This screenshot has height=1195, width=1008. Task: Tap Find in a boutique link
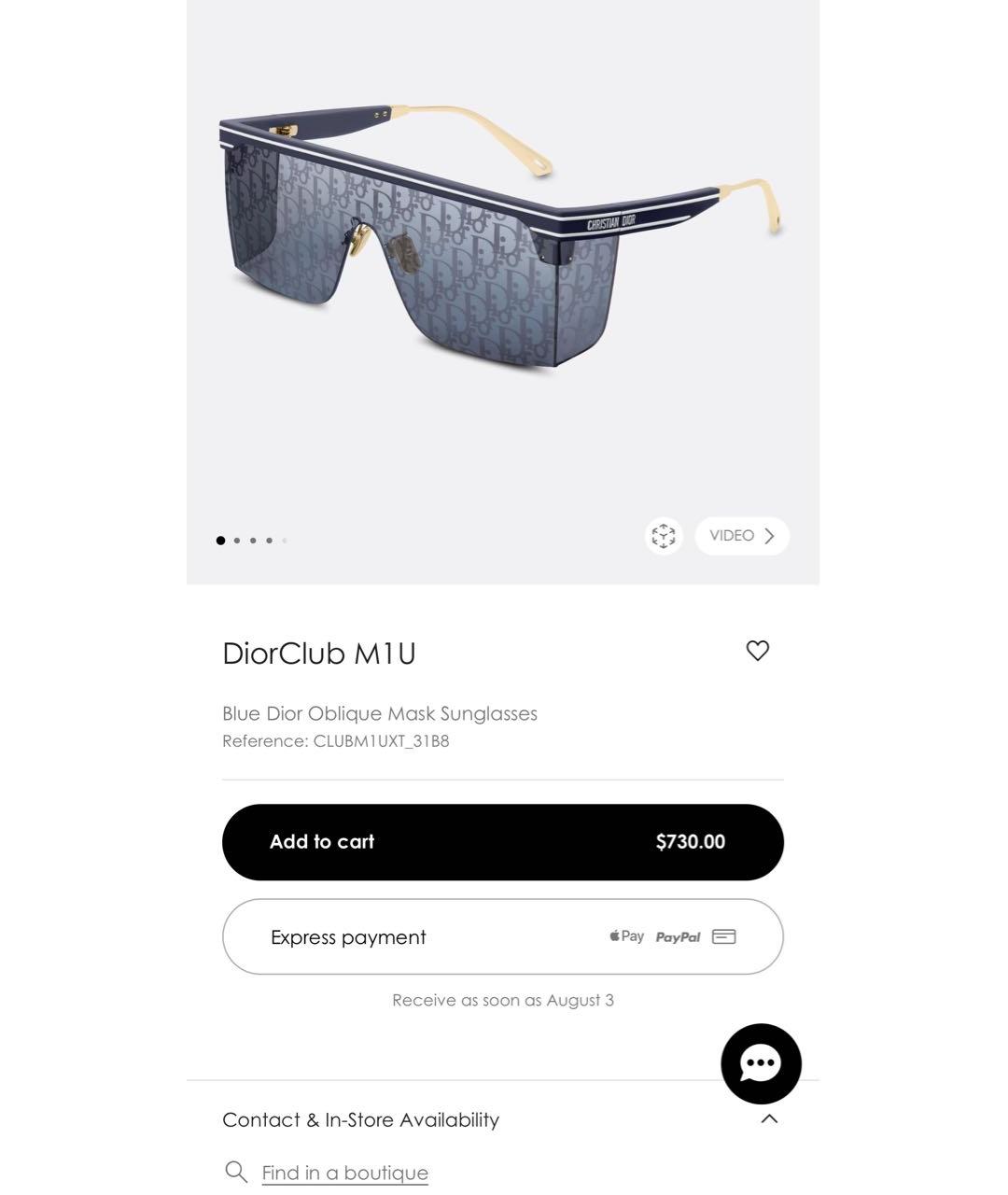click(344, 1173)
